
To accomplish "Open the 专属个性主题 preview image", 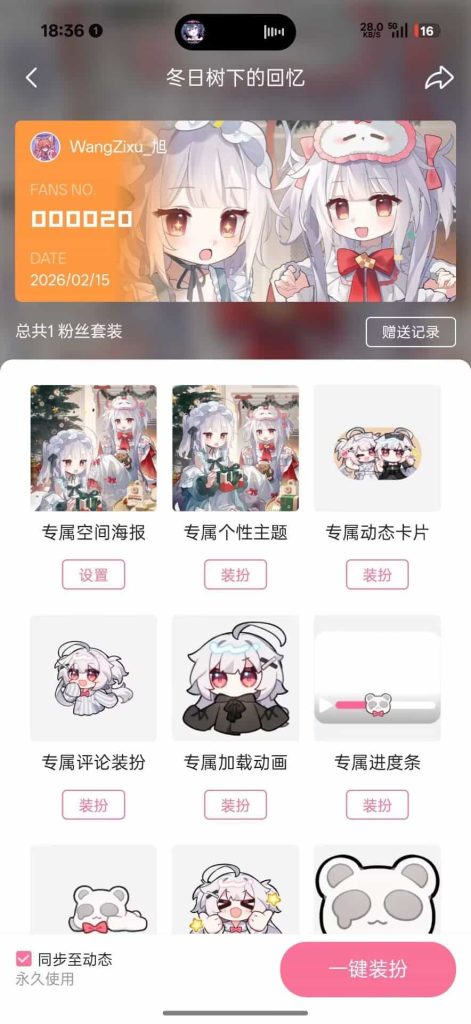I will click(x=235, y=448).
